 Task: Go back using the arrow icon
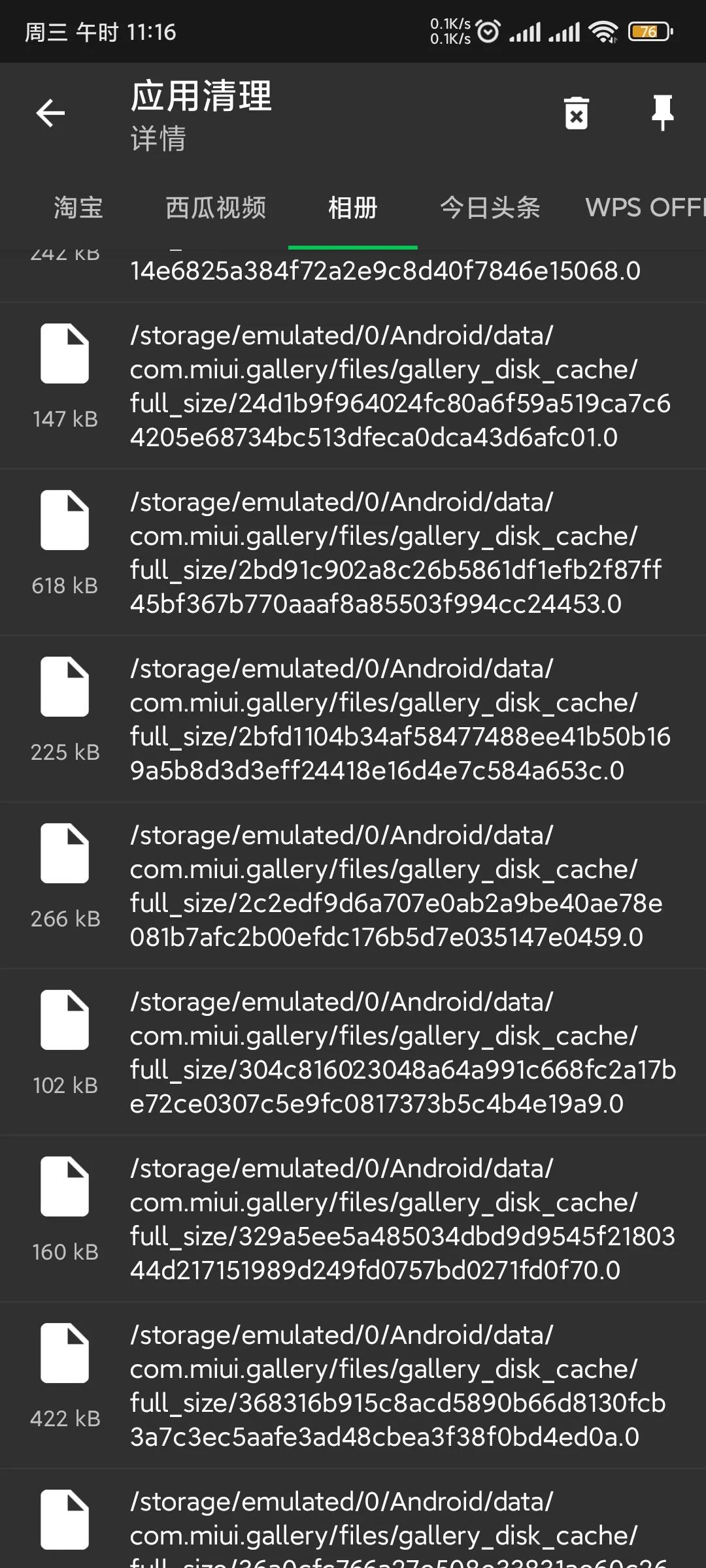(x=50, y=113)
